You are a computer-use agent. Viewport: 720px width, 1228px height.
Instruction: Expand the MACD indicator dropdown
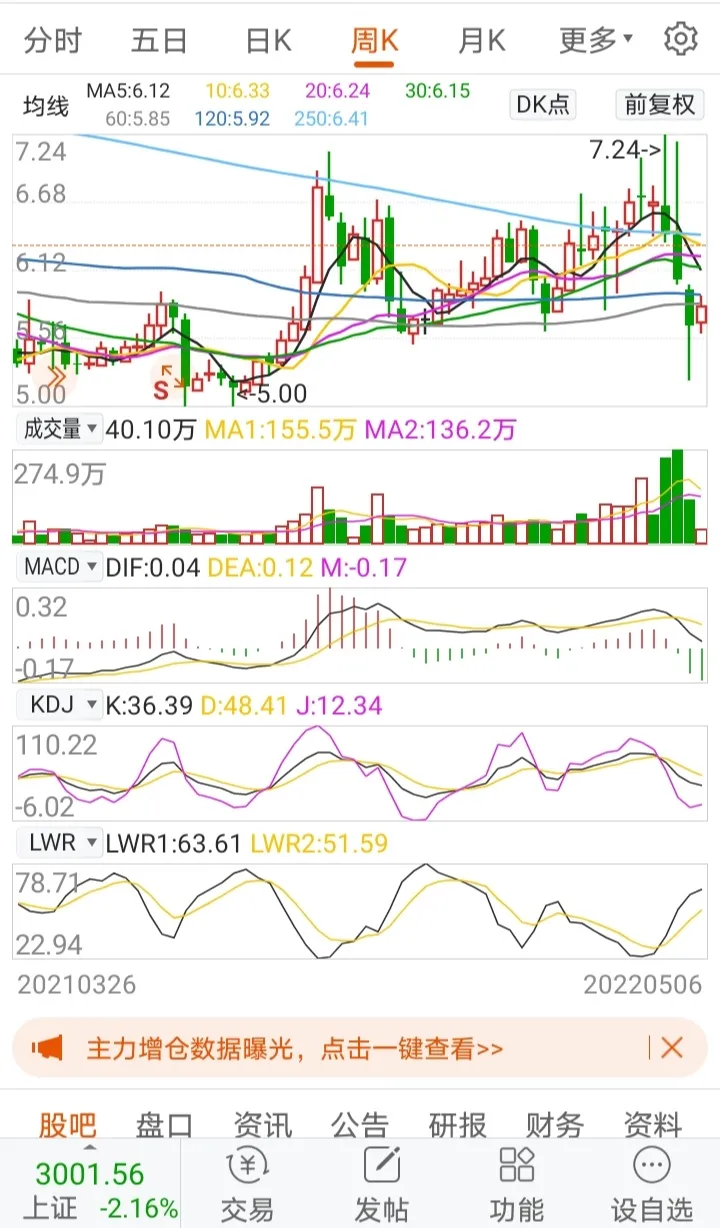coord(60,567)
